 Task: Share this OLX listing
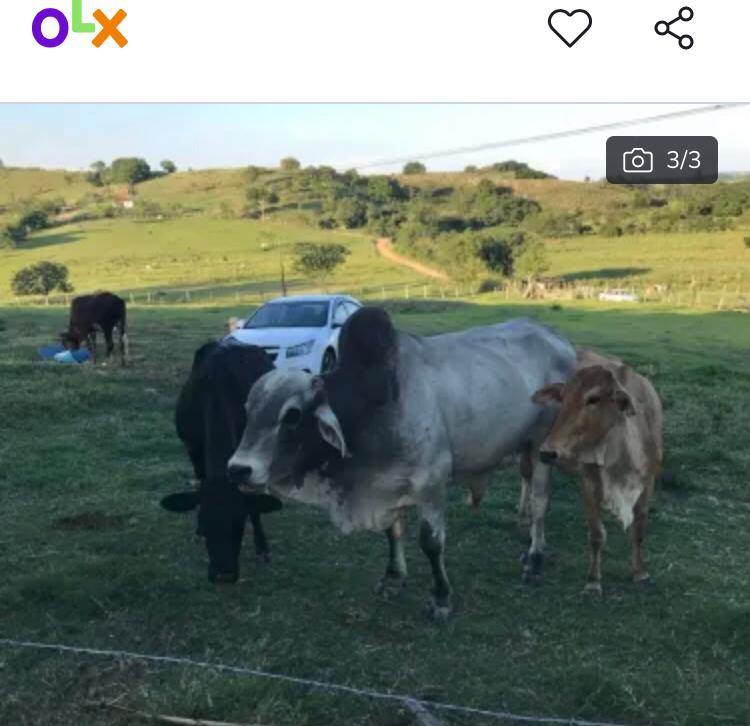click(x=674, y=28)
